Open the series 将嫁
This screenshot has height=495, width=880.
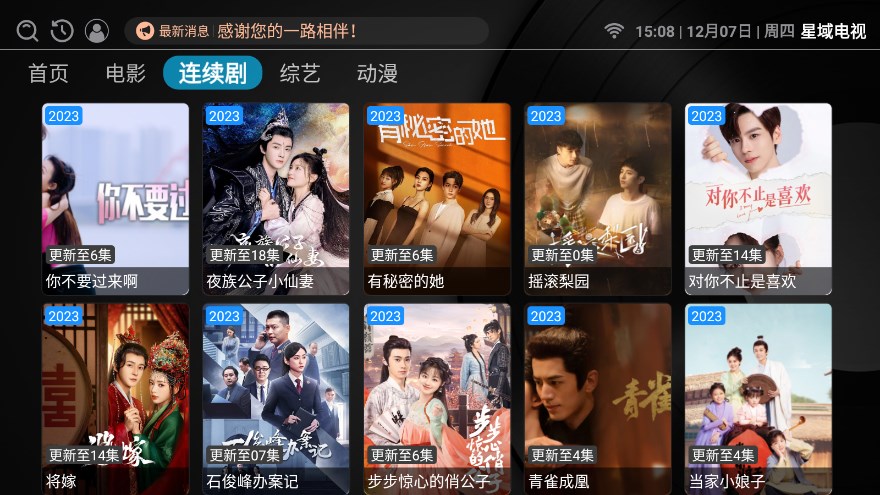coord(115,398)
